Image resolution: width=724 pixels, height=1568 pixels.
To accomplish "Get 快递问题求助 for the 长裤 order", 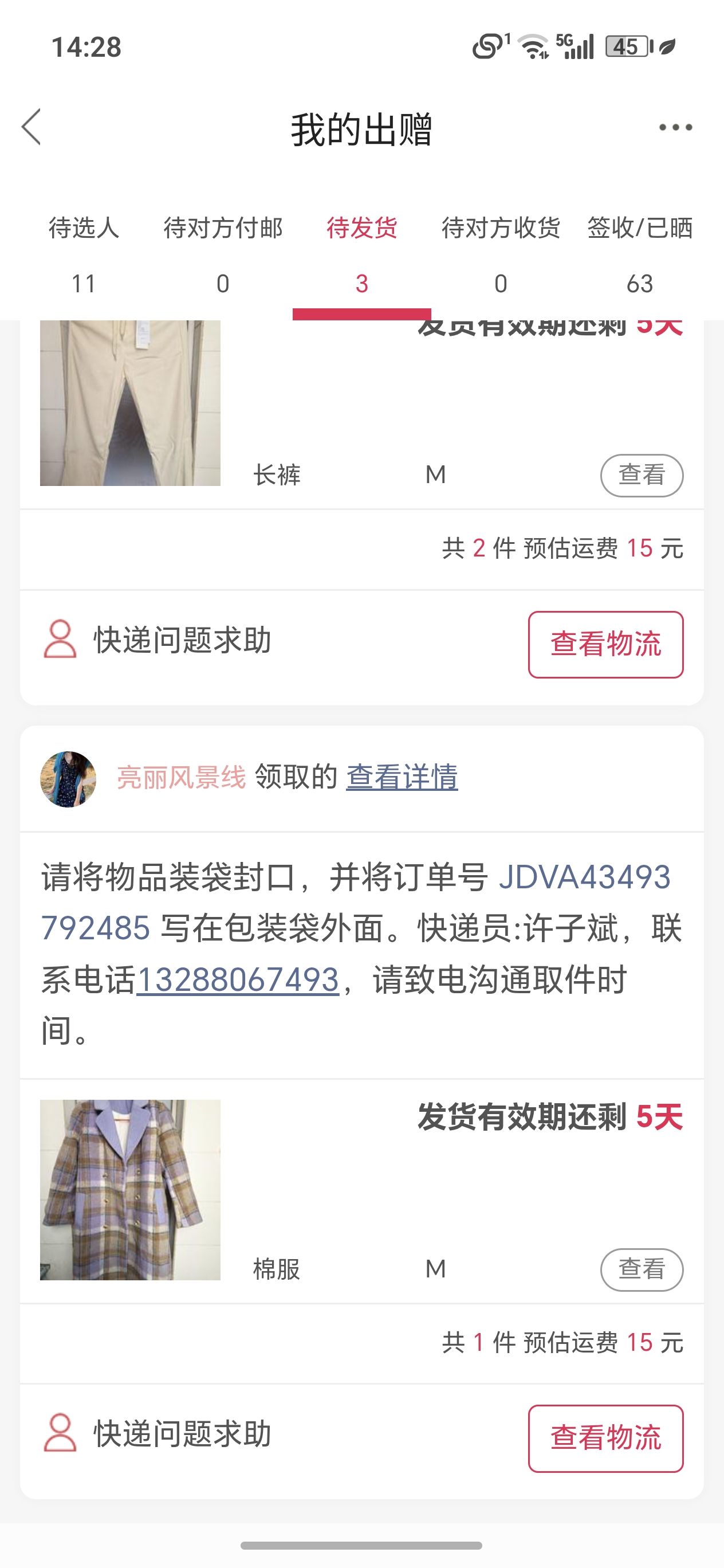I will coord(157,640).
